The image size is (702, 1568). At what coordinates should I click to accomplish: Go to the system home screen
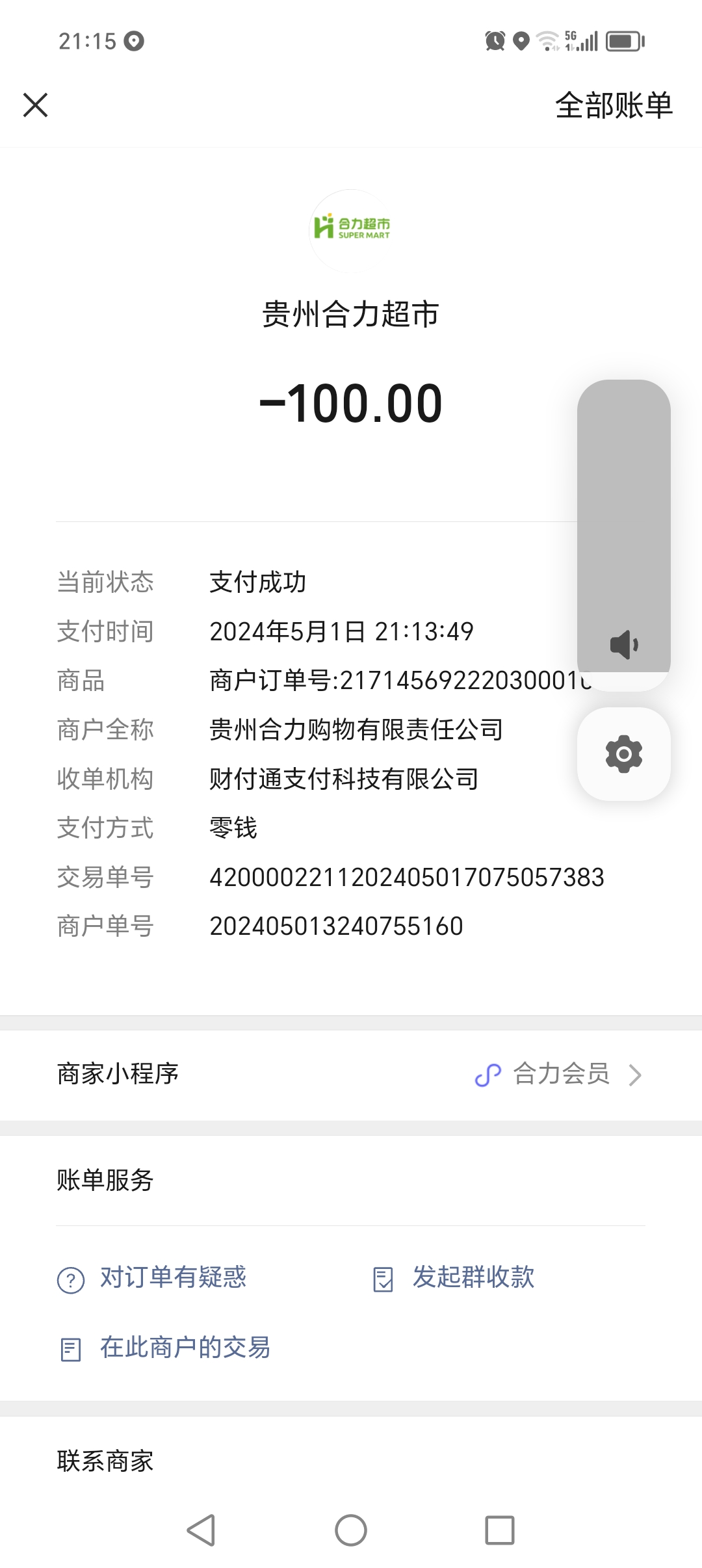351,1530
